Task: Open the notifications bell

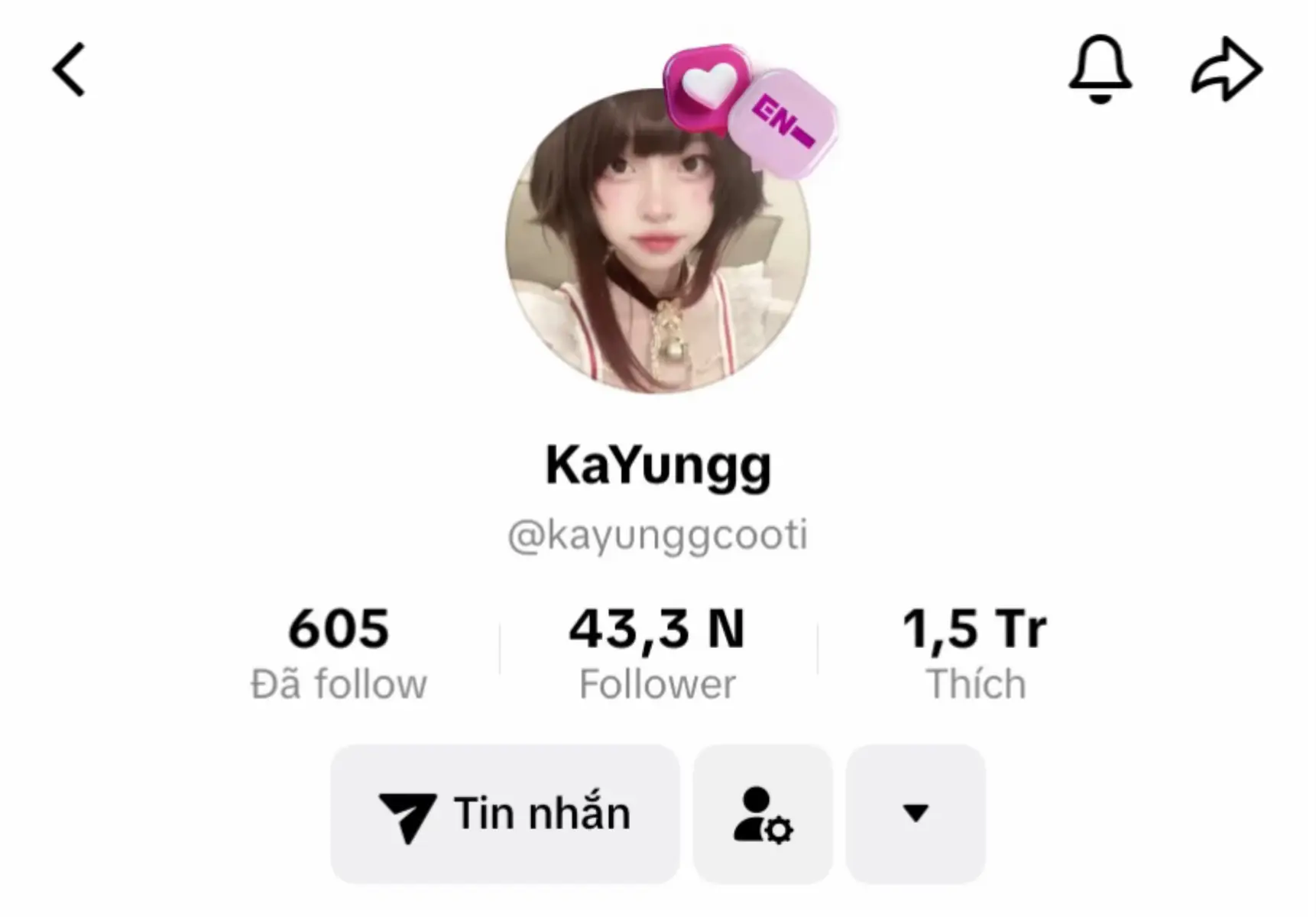Action: click(x=1100, y=69)
